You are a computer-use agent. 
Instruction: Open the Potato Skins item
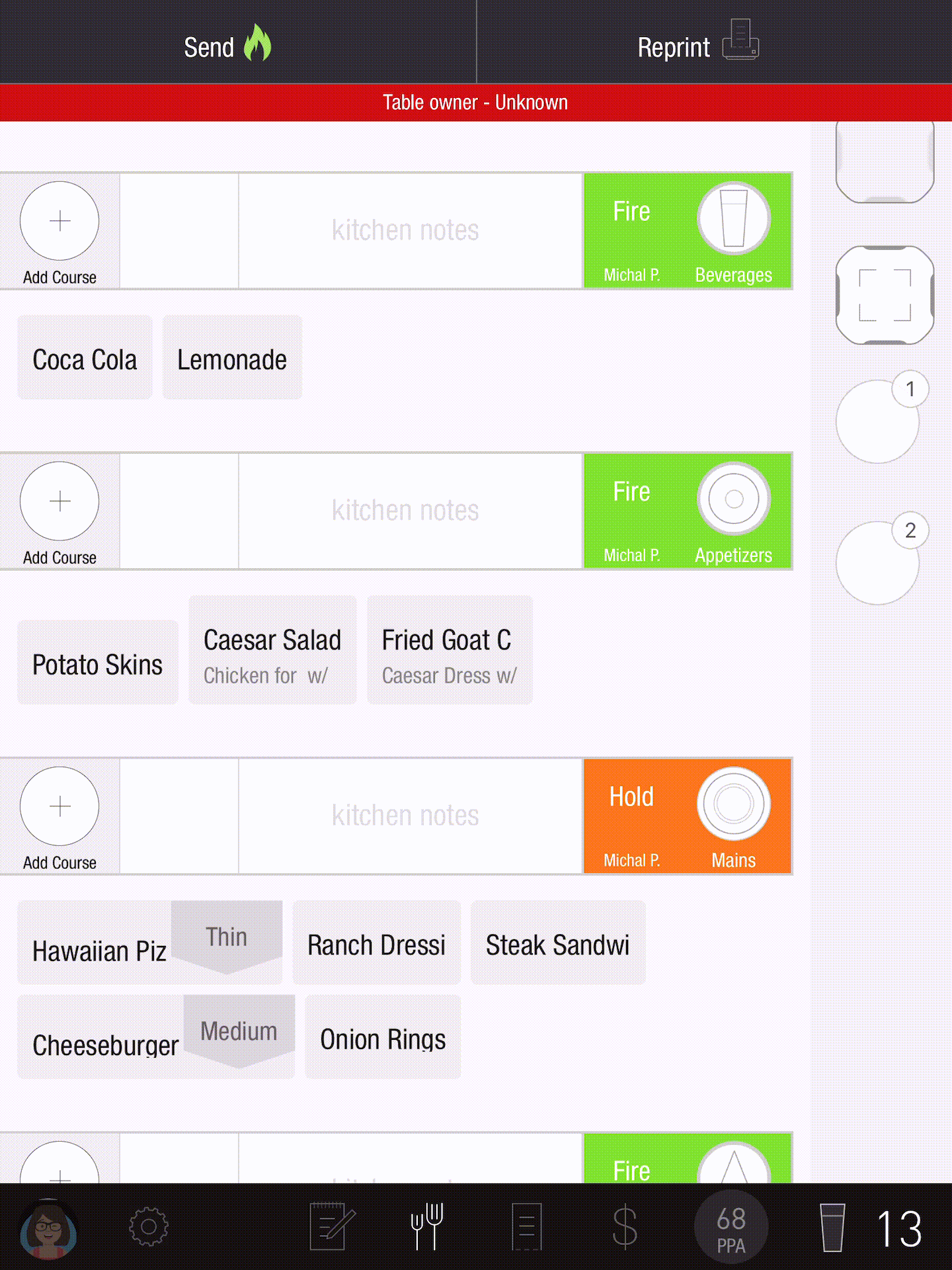[98, 663]
